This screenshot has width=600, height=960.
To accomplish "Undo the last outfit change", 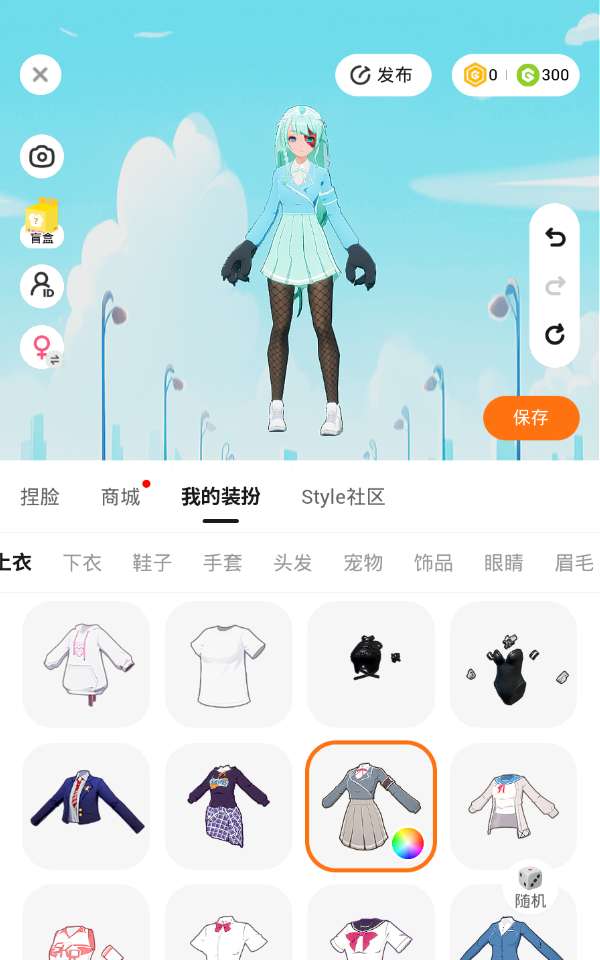I will (555, 237).
